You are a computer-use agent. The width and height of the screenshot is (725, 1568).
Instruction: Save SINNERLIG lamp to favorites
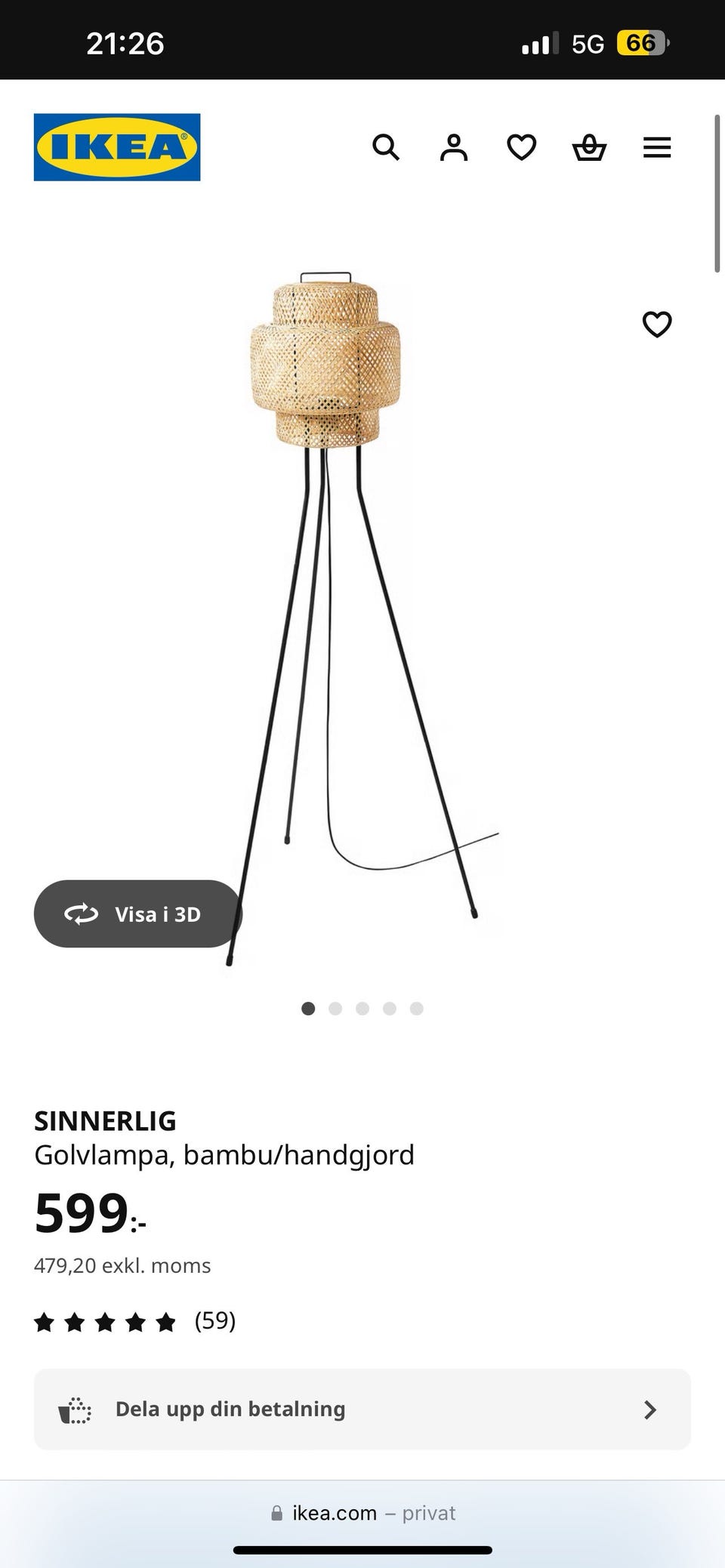(656, 325)
